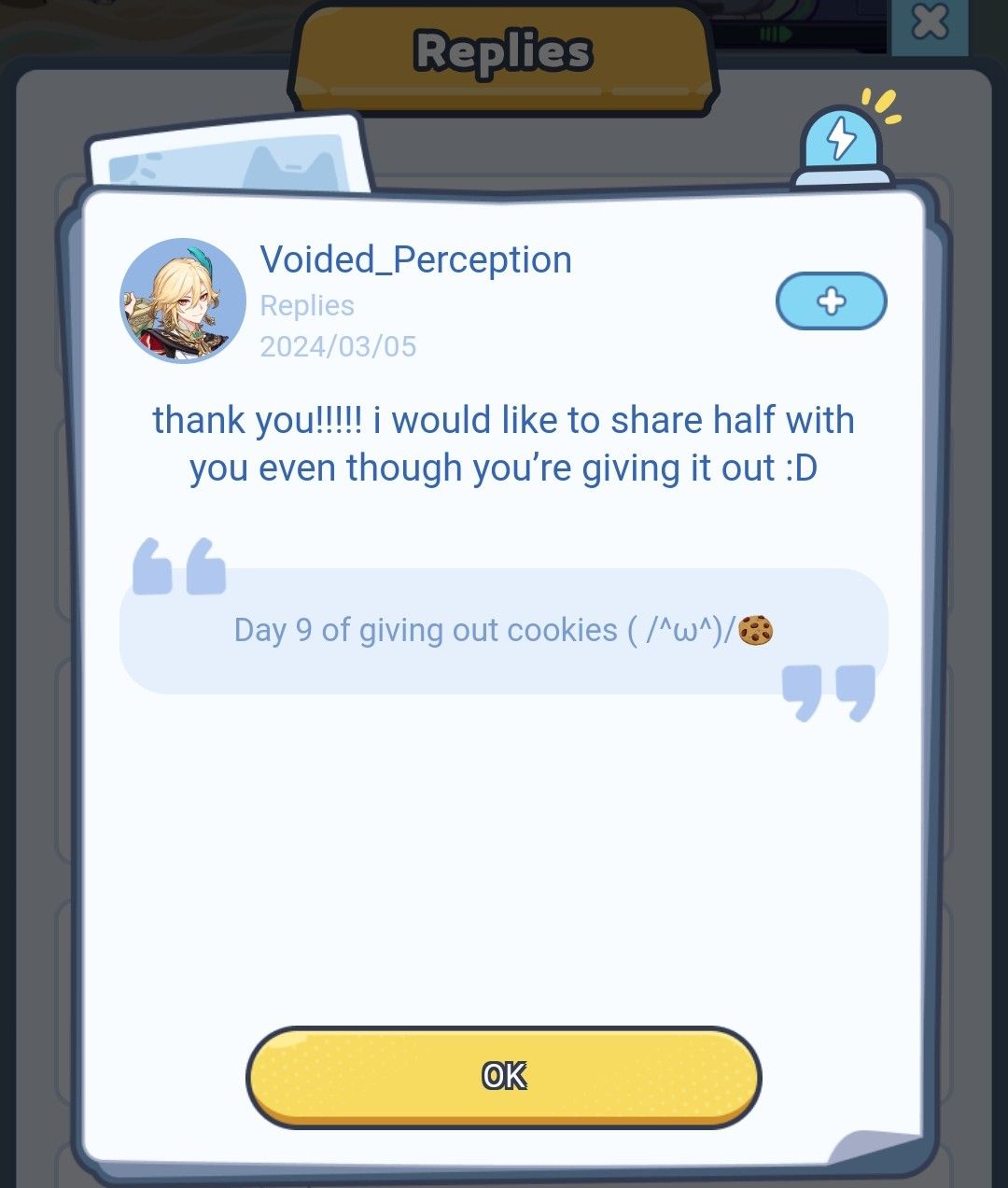
Task: Tap the thank-you reply message text
Action: point(504,443)
